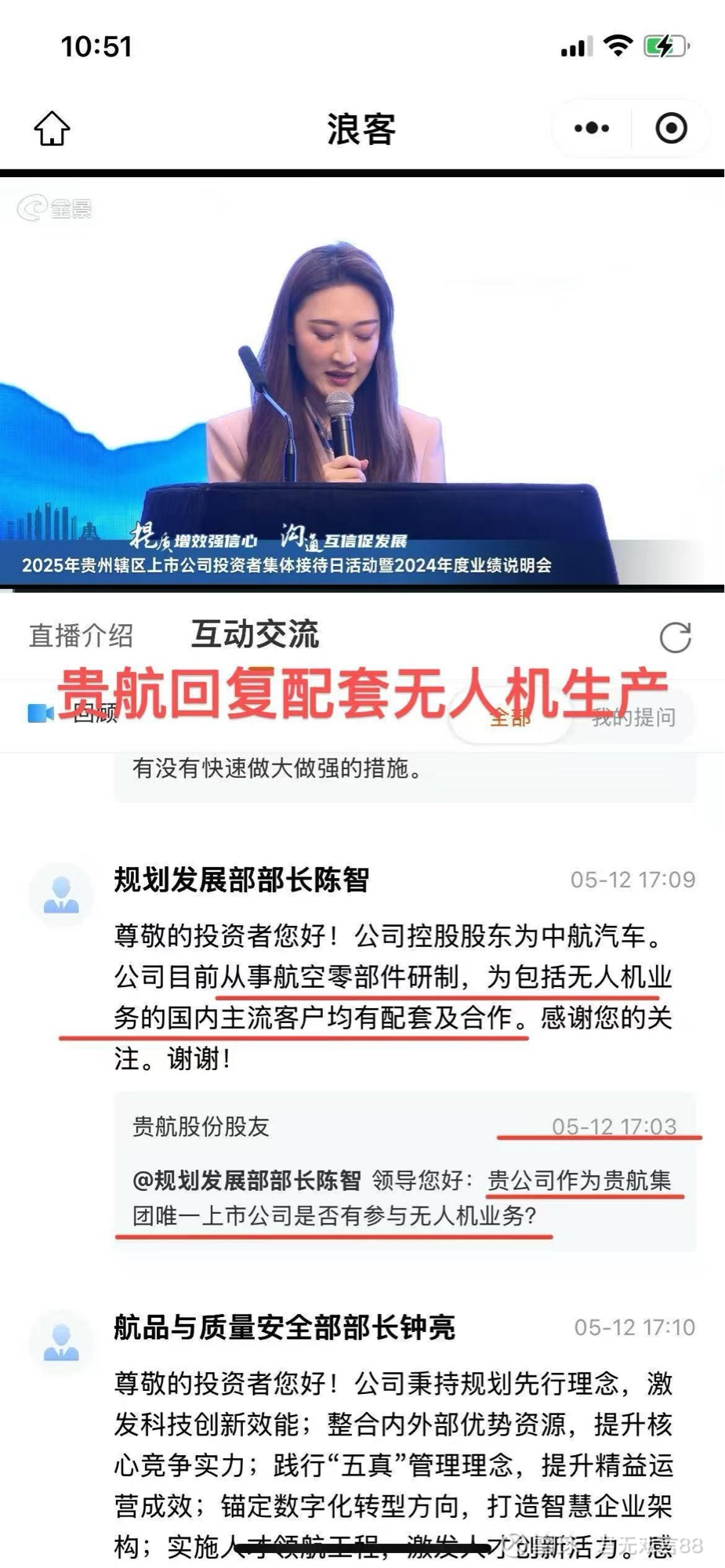The image size is (725, 1568).
Task: Switch to the 直播介绍 tab
Action: pyautogui.click(x=81, y=635)
